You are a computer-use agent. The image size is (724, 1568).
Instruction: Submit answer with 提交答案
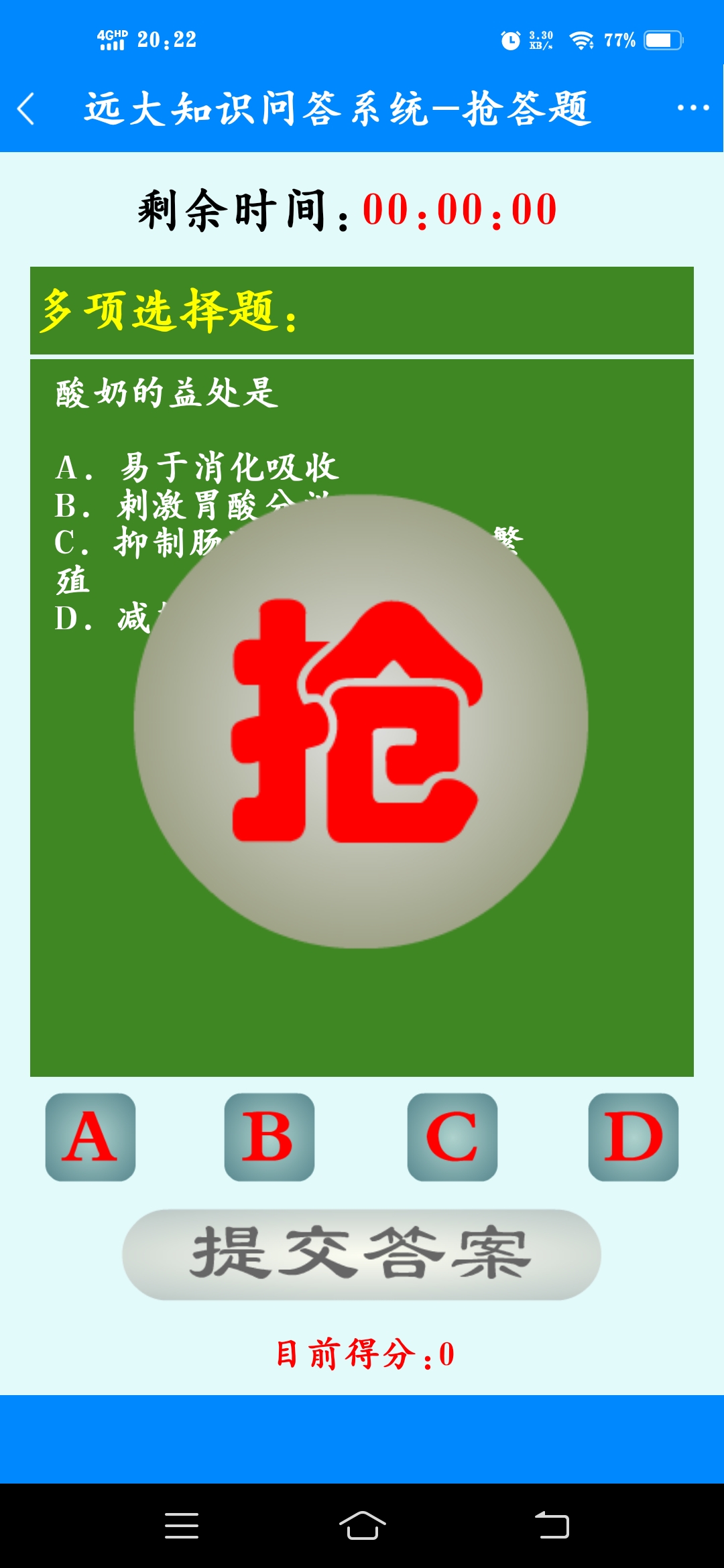pyautogui.click(x=361, y=1254)
